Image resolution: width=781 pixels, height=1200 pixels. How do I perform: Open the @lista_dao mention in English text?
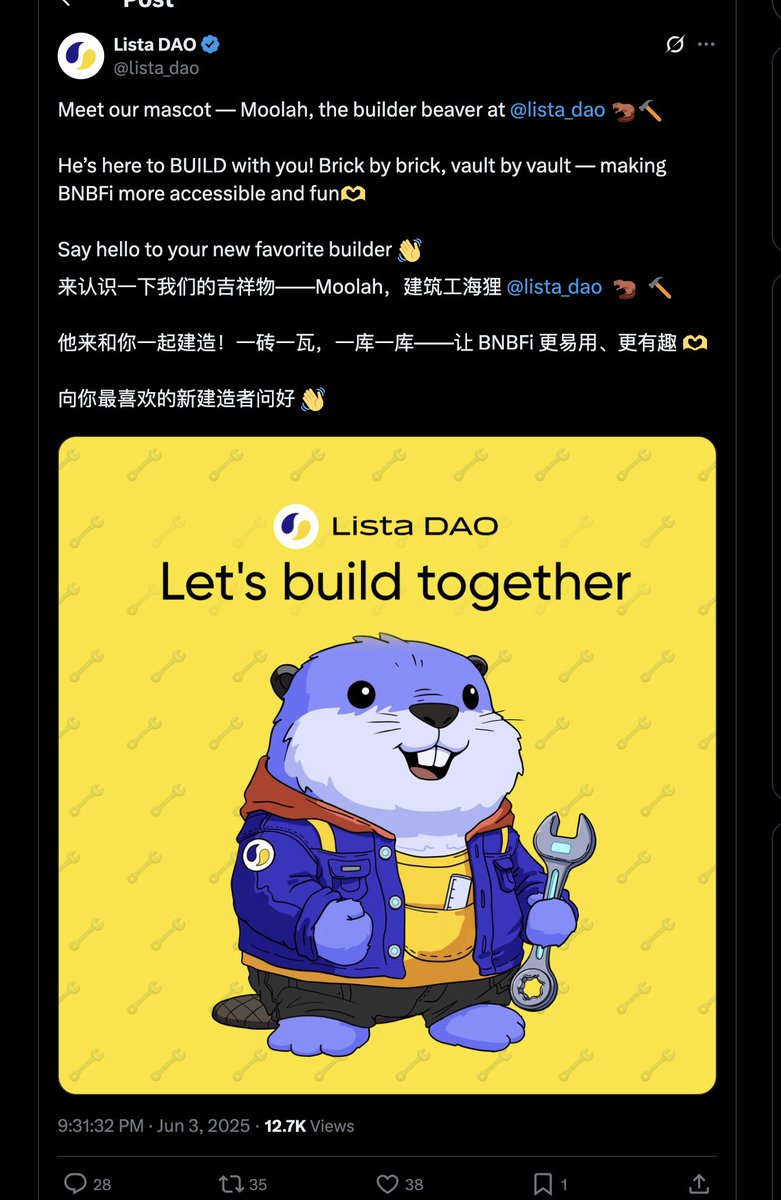coord(557,111)
